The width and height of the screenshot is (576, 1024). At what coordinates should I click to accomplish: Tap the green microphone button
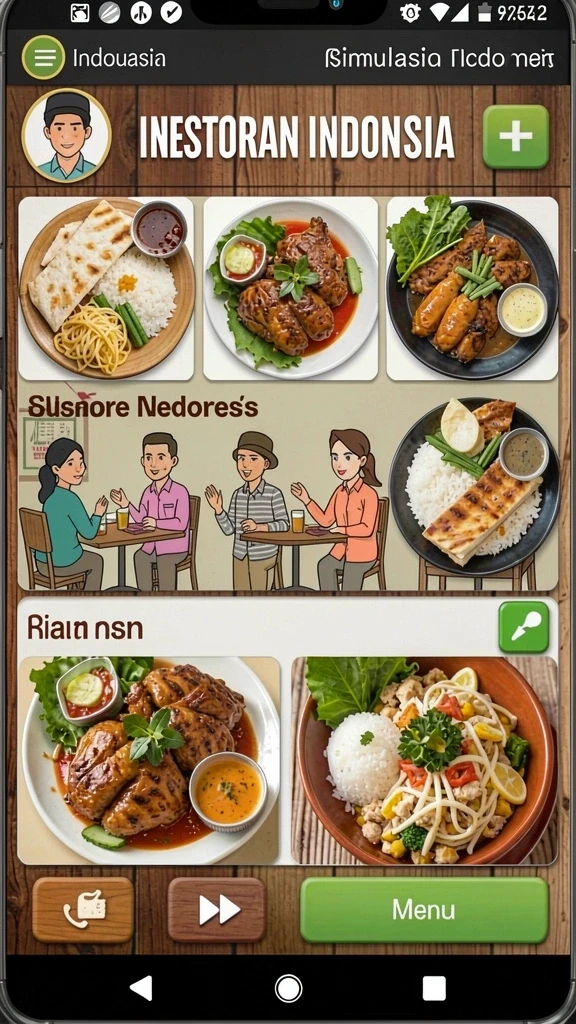coord(524,628)
